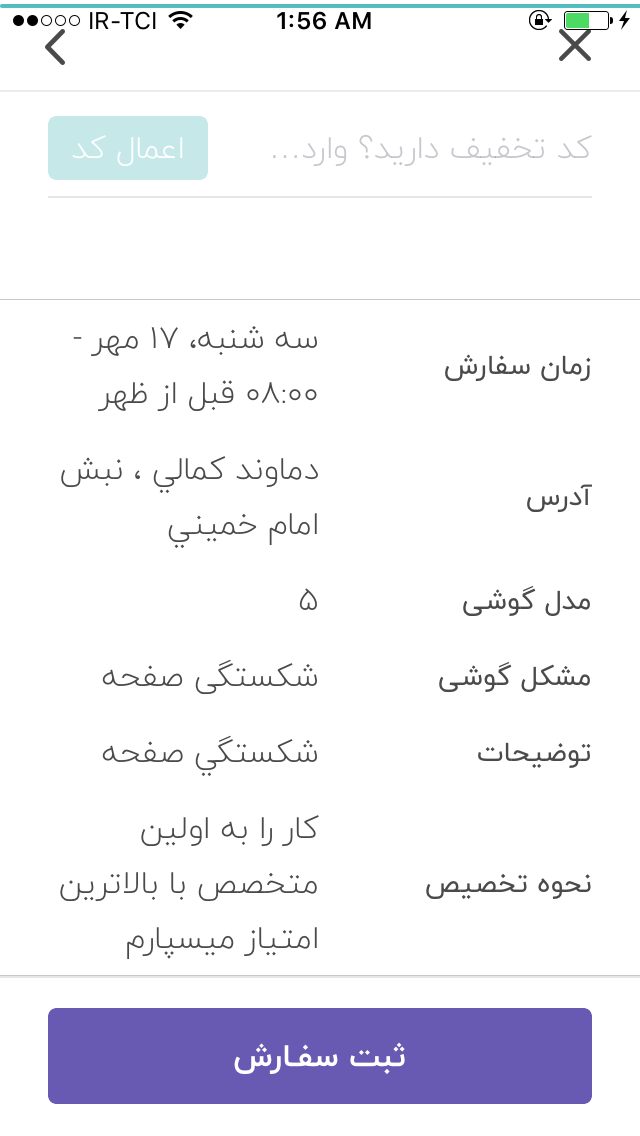
Task: Close the order summary with X
Action: pos(575,46)
